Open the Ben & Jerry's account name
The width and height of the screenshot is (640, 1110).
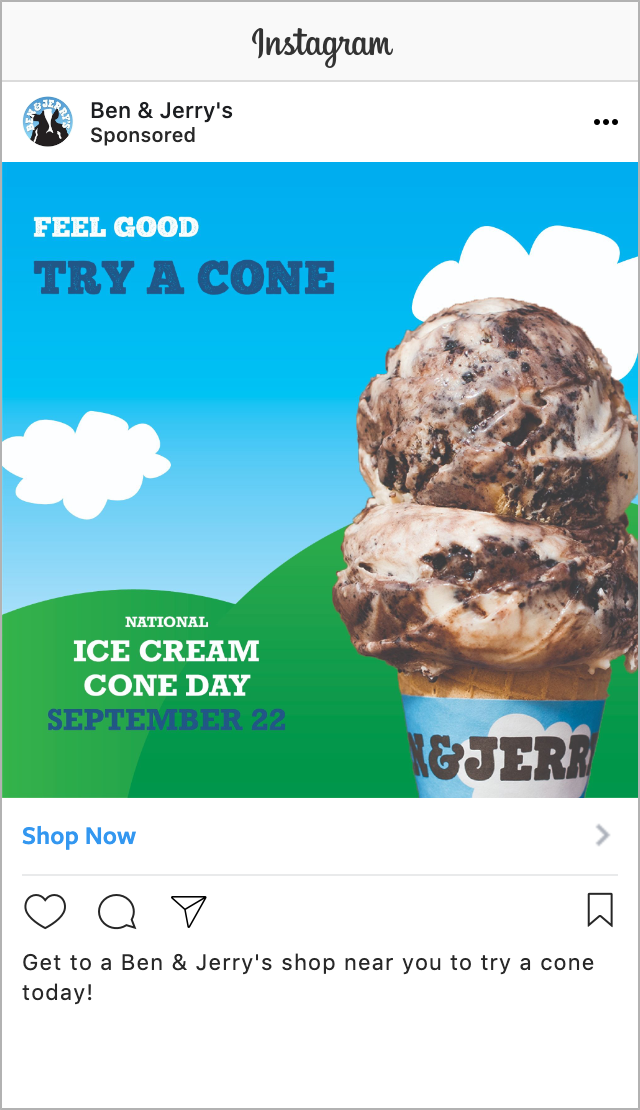(161, 110)
